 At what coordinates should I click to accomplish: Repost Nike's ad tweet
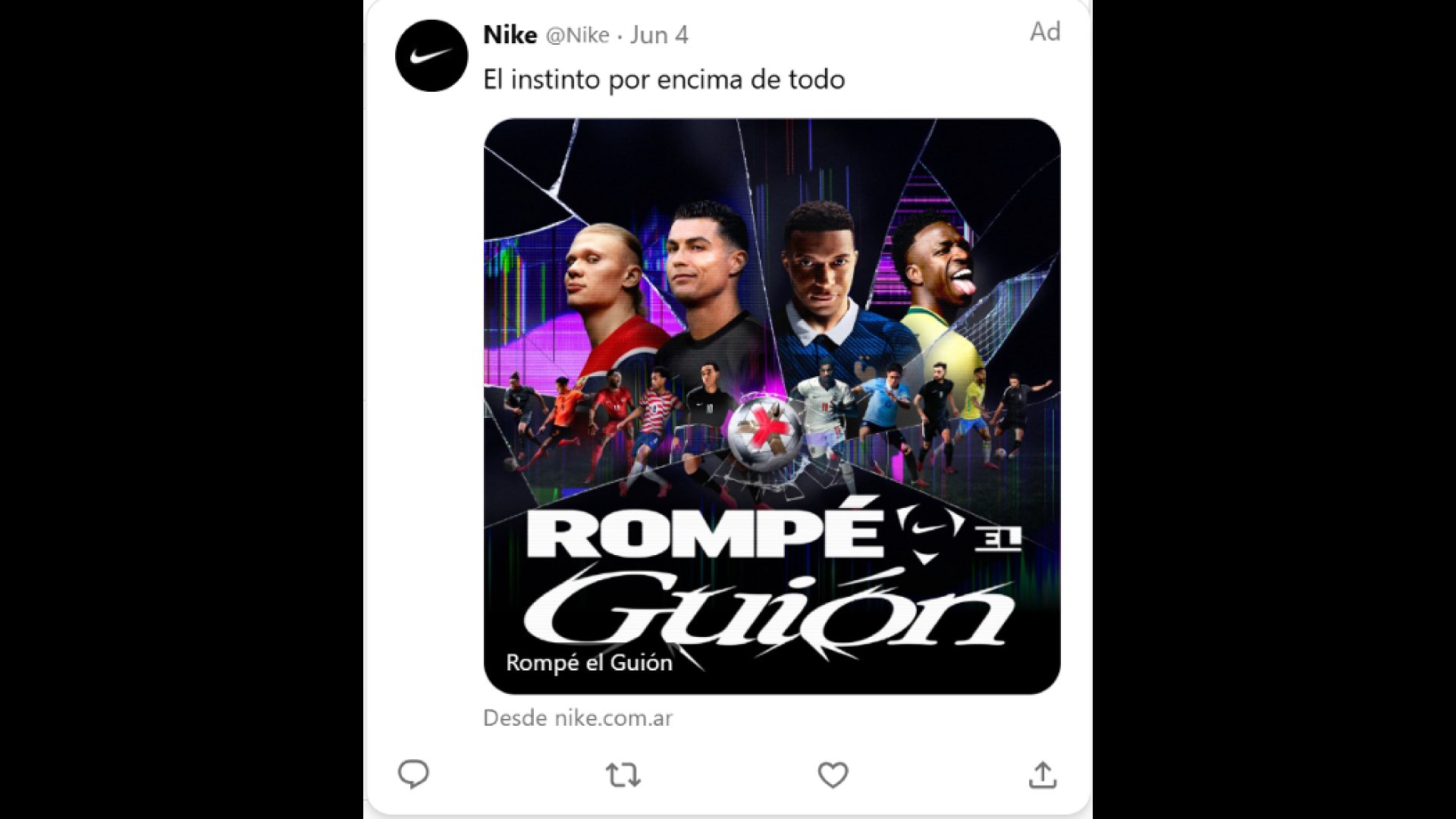pos(623,775)
